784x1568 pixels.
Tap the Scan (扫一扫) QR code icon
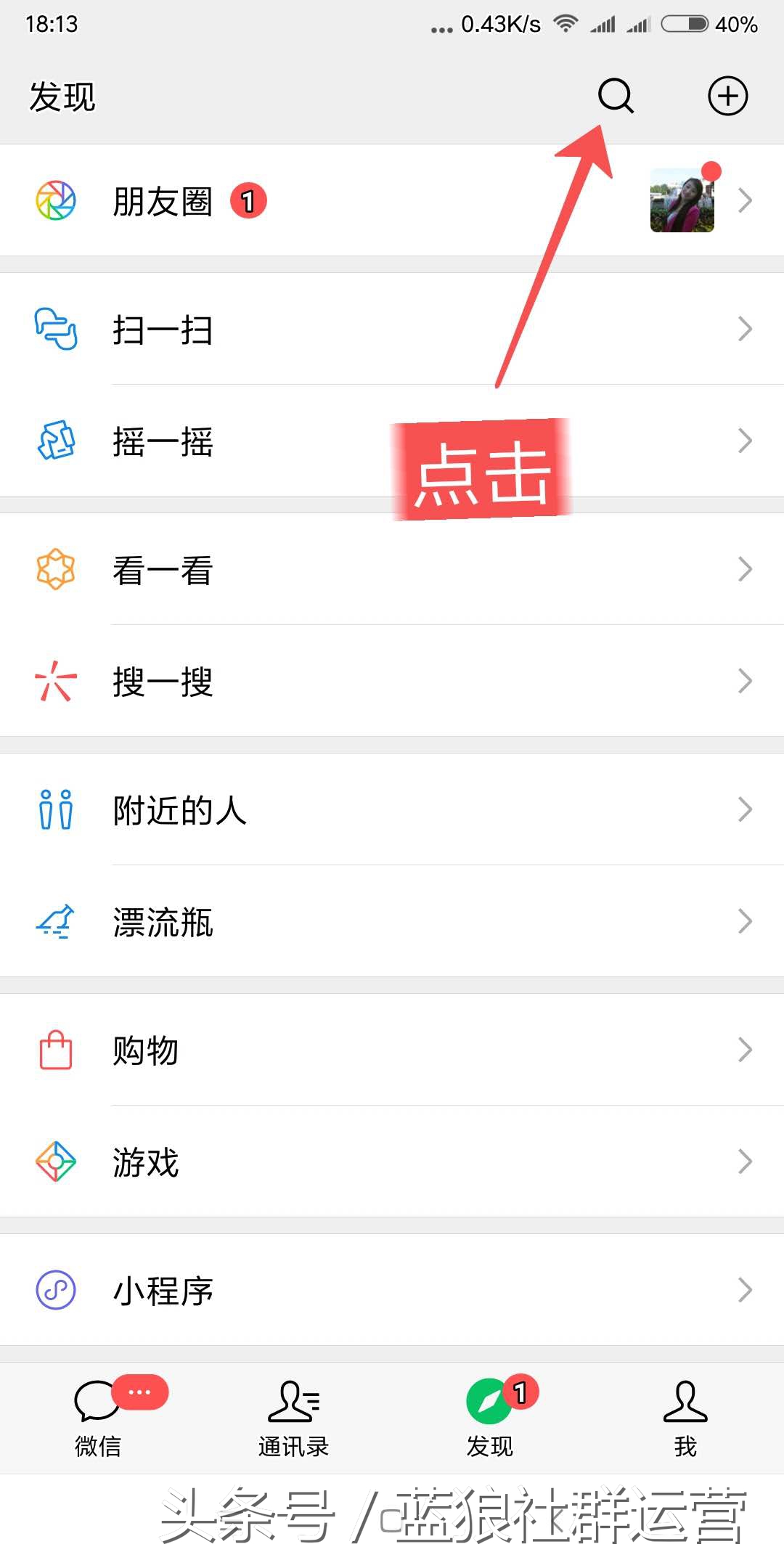[x=54, y=331]
